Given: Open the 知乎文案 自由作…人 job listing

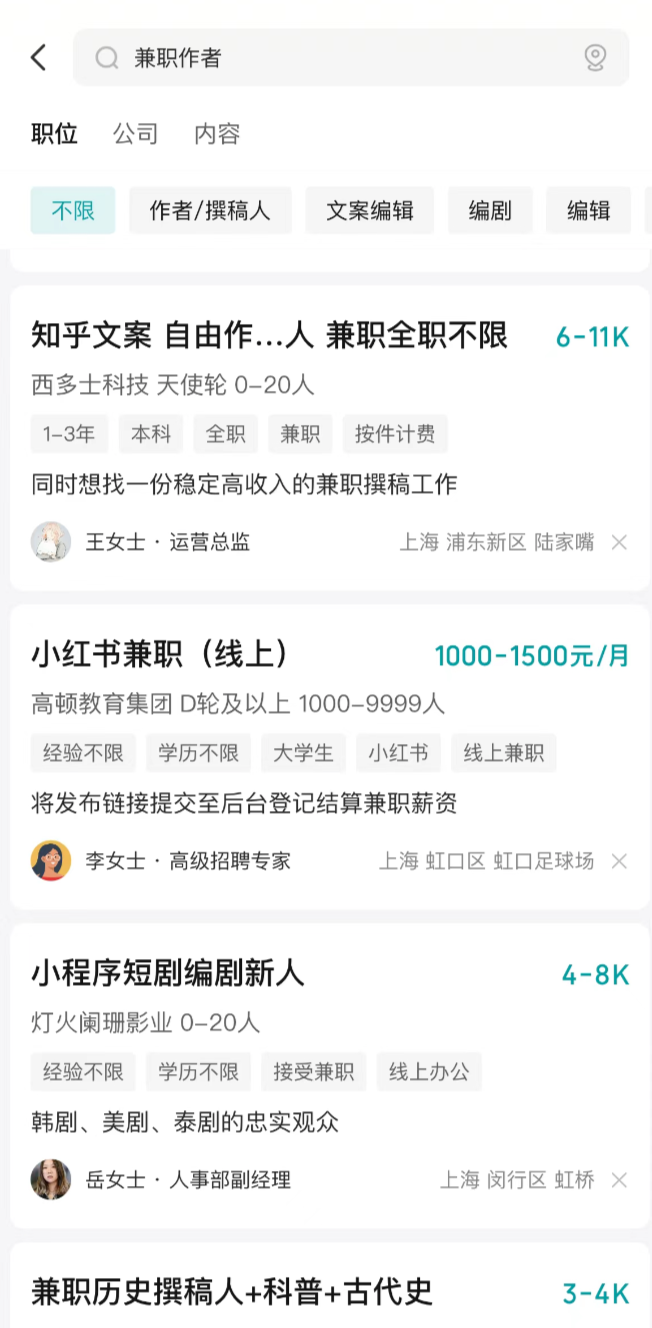Looking at the screenshot, I should (270, 336).
